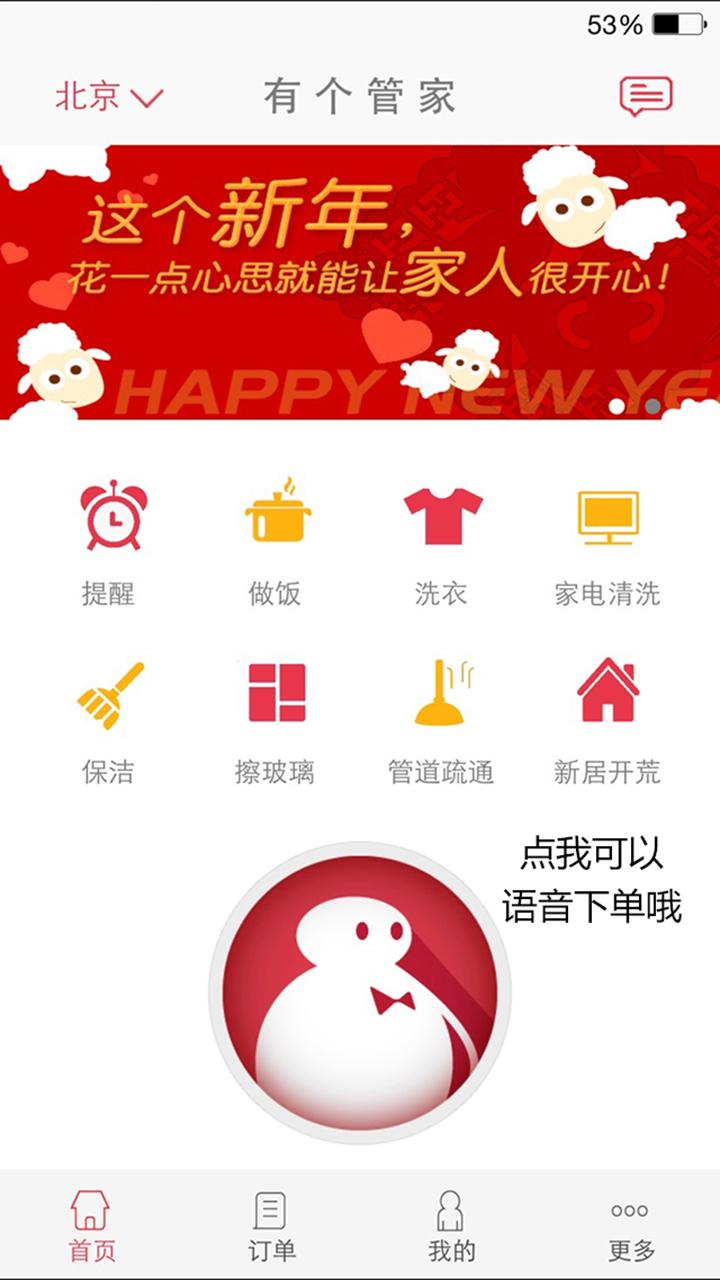Choose 擦玻璃 window cleaning
Screen dimensions: 720x1280
tap(275, 720)
